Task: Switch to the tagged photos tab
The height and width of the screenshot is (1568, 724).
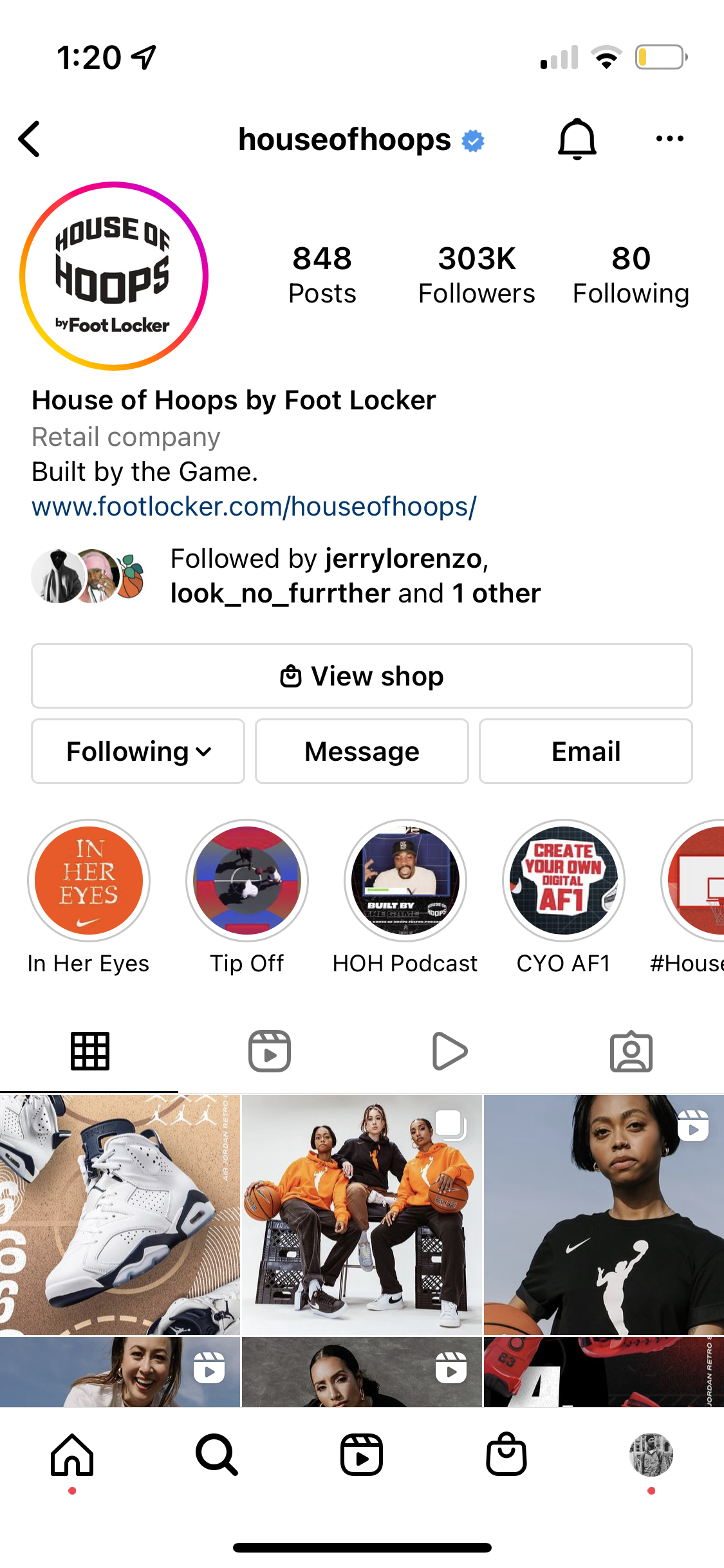Action: (x=631, y=1051)
